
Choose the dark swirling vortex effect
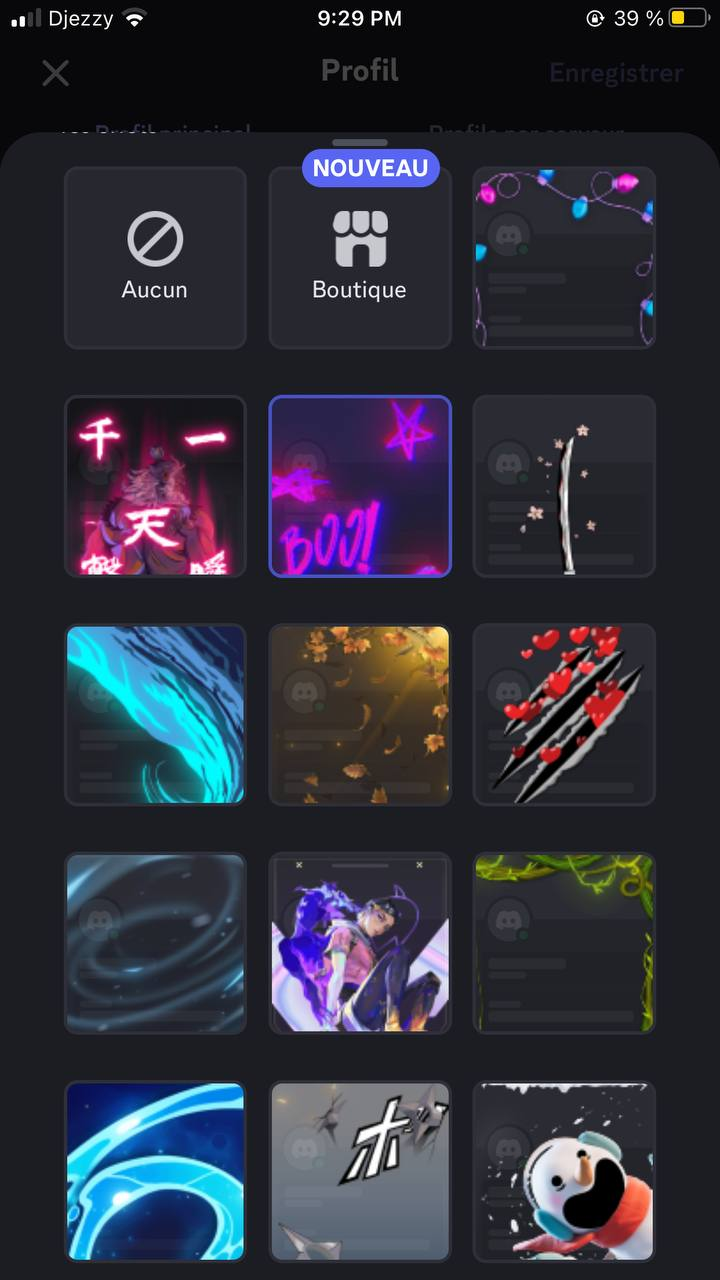pos(155,942)
